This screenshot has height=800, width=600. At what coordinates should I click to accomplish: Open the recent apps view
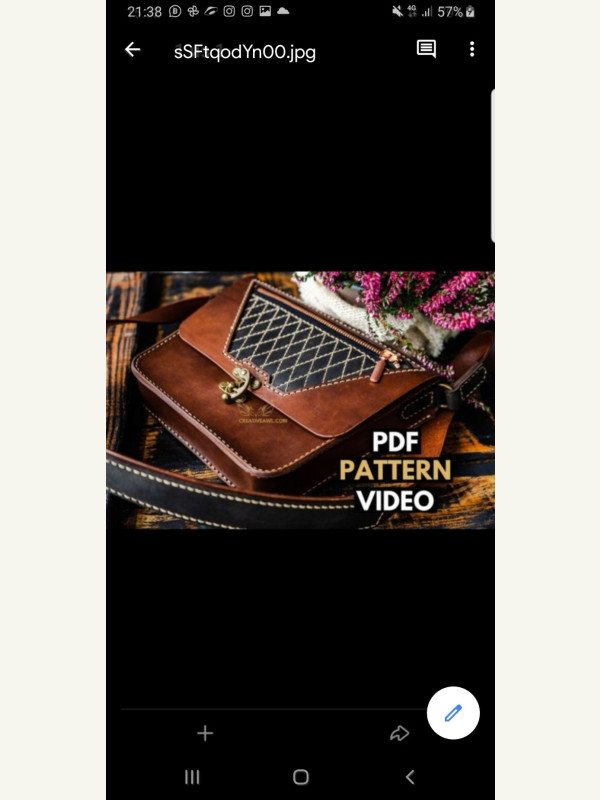coord(192,777)
